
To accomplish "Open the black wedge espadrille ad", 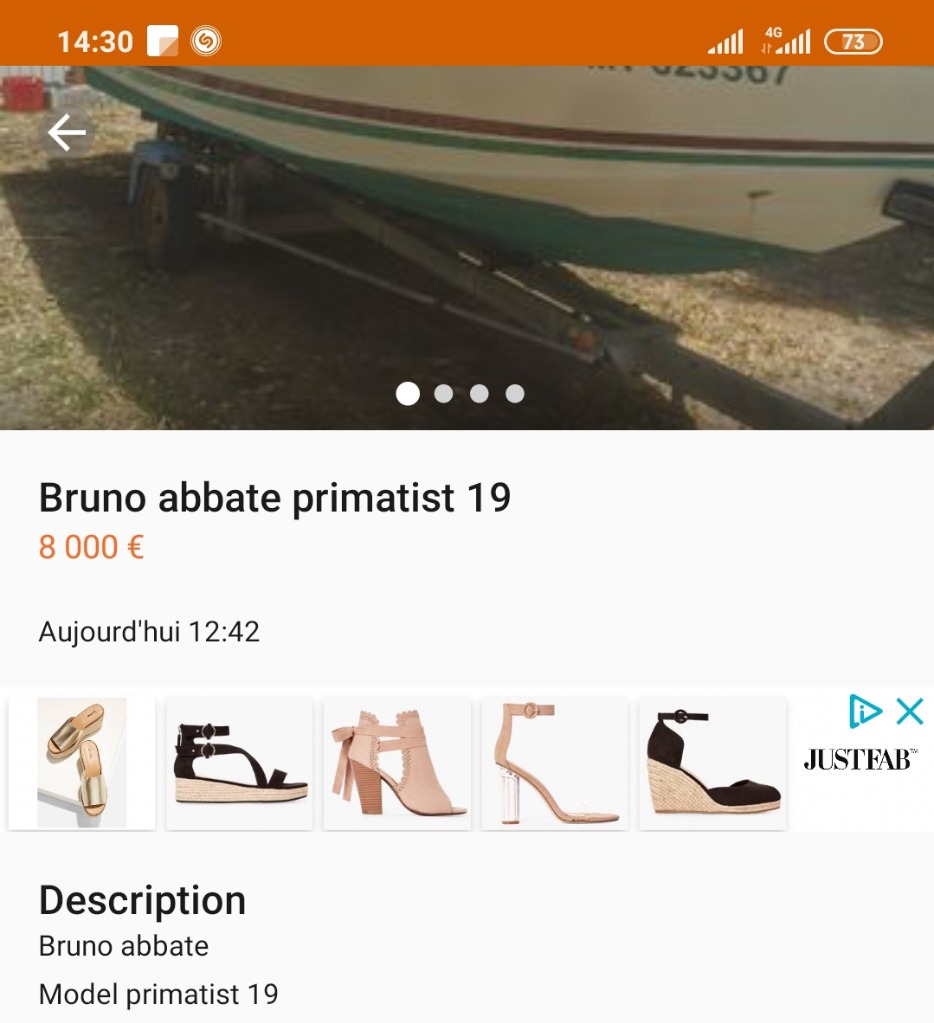I will coord(712,762).
